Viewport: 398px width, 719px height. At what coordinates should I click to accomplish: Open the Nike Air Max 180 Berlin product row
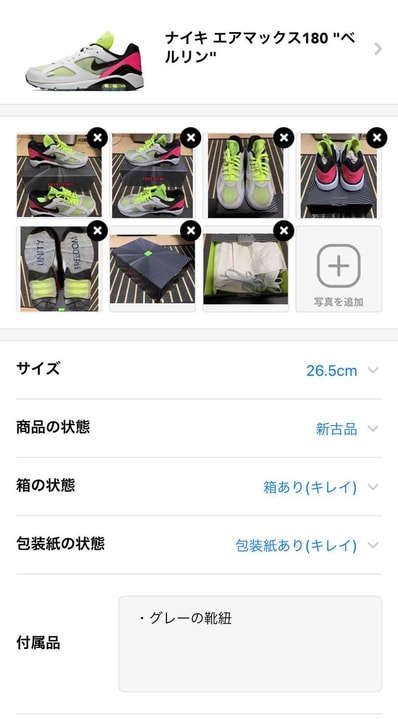(x=199, y=52)
